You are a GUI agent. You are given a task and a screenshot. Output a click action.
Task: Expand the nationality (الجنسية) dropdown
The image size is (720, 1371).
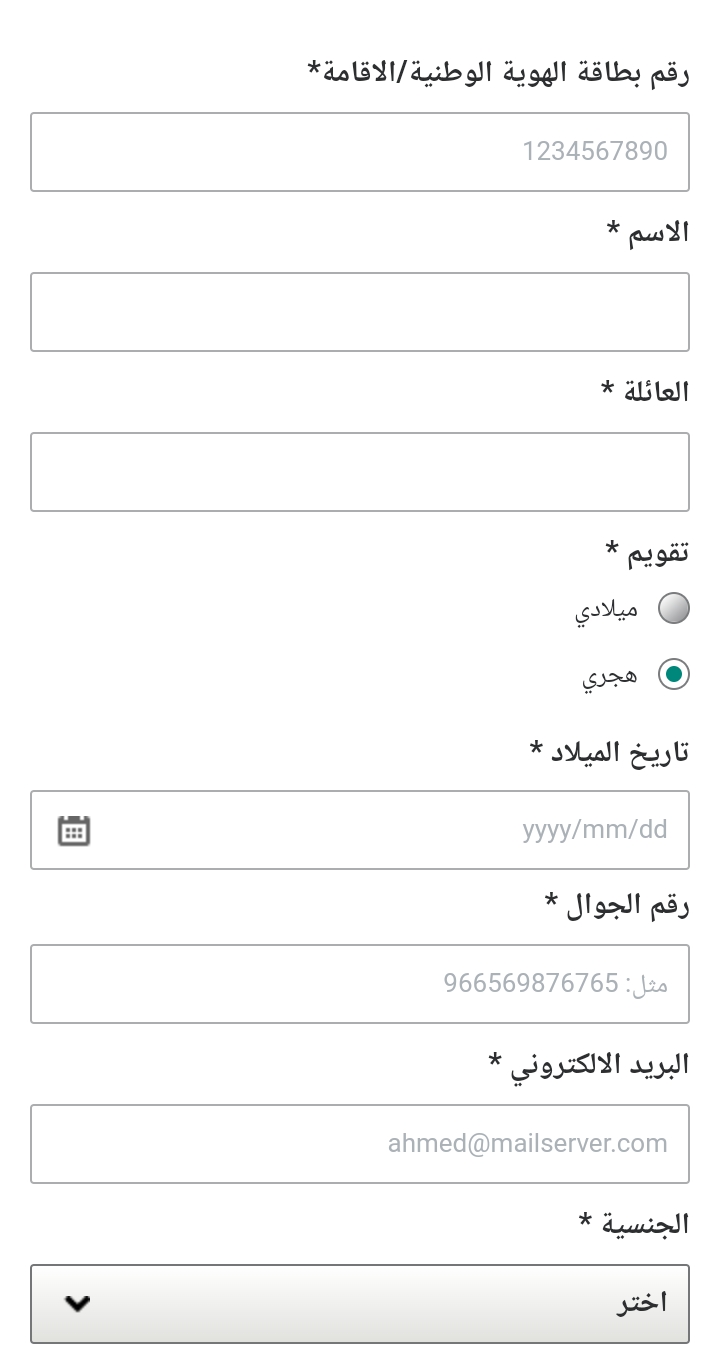tap(360, 1304)
